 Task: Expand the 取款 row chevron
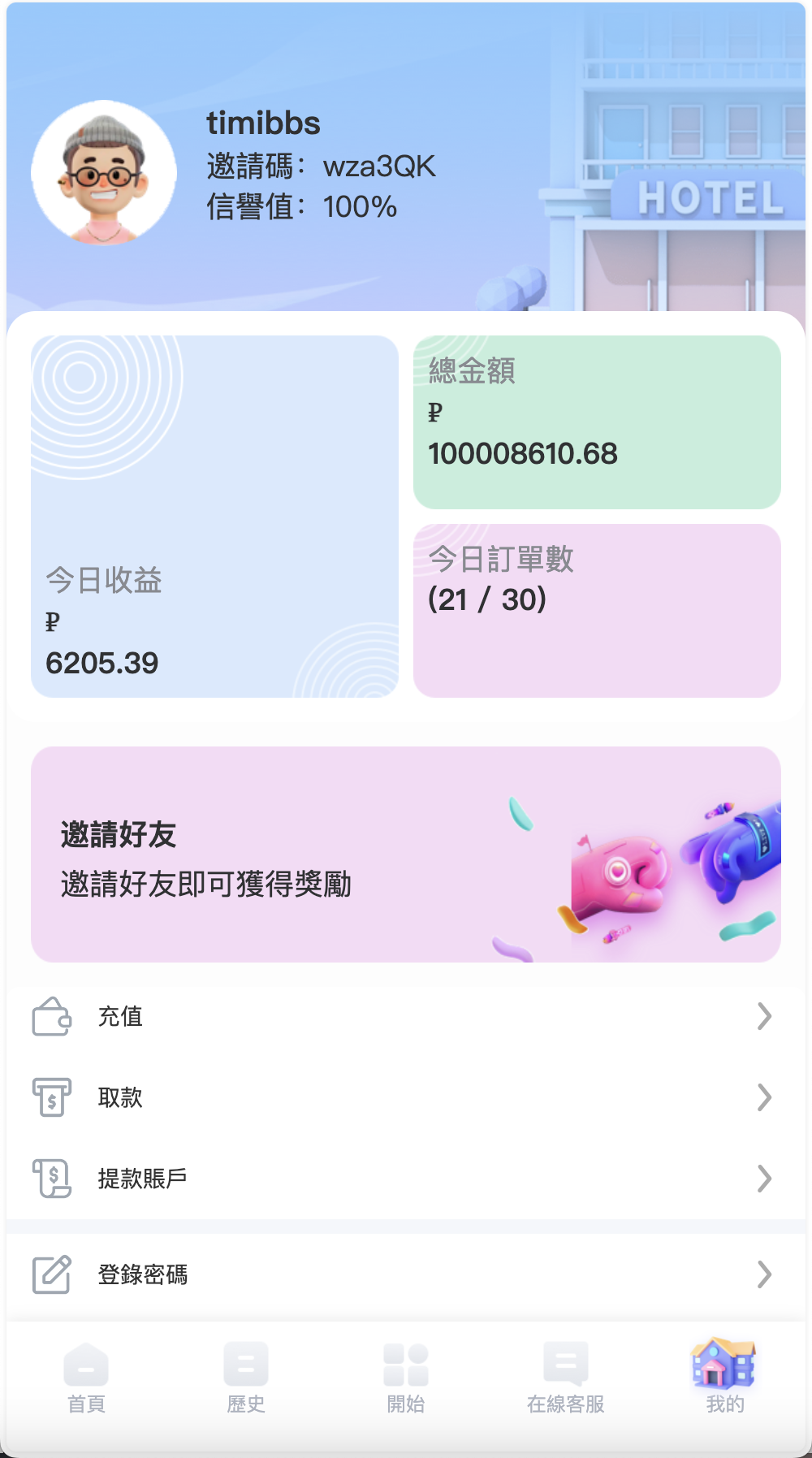click(764, 1097)
